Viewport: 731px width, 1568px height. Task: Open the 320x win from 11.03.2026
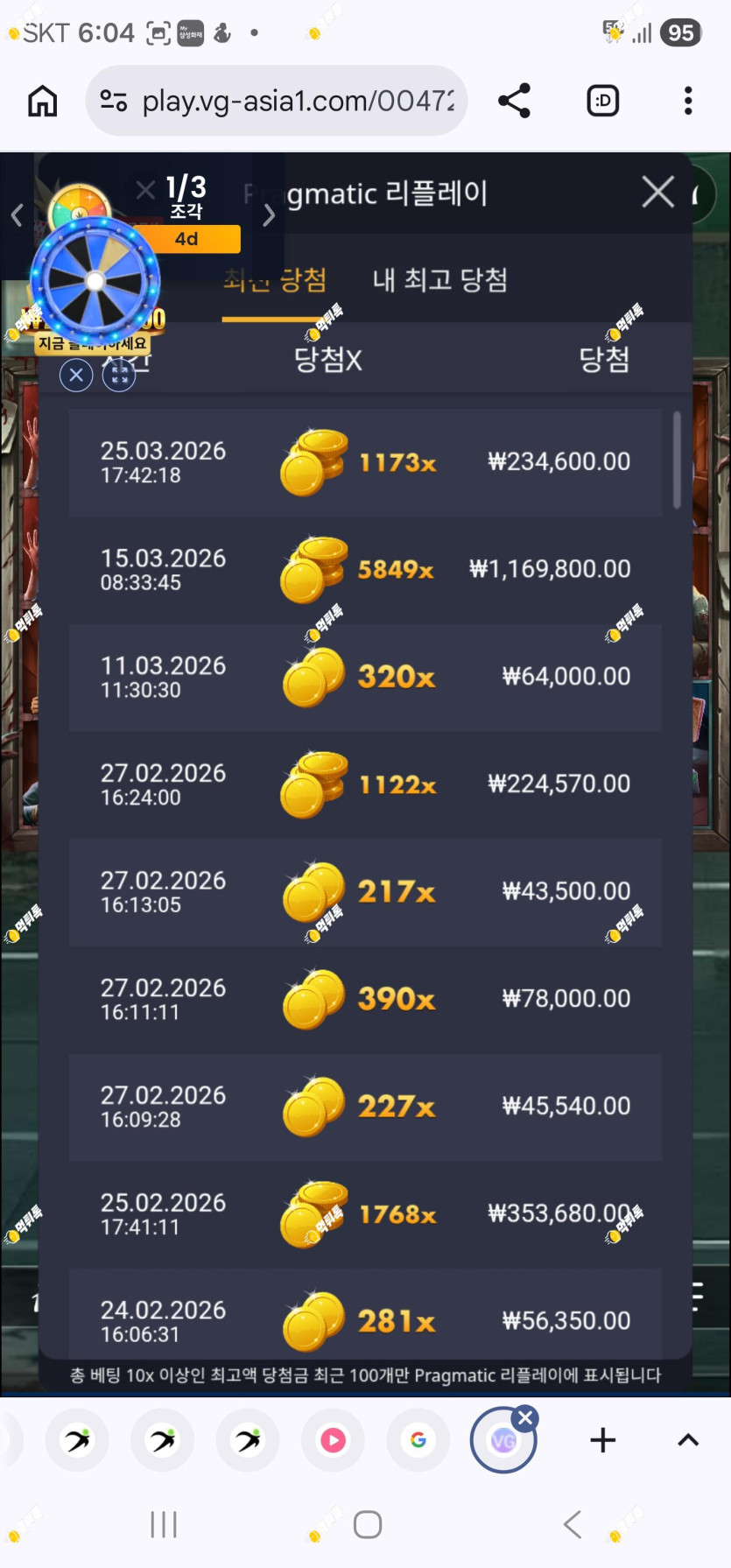365,678
